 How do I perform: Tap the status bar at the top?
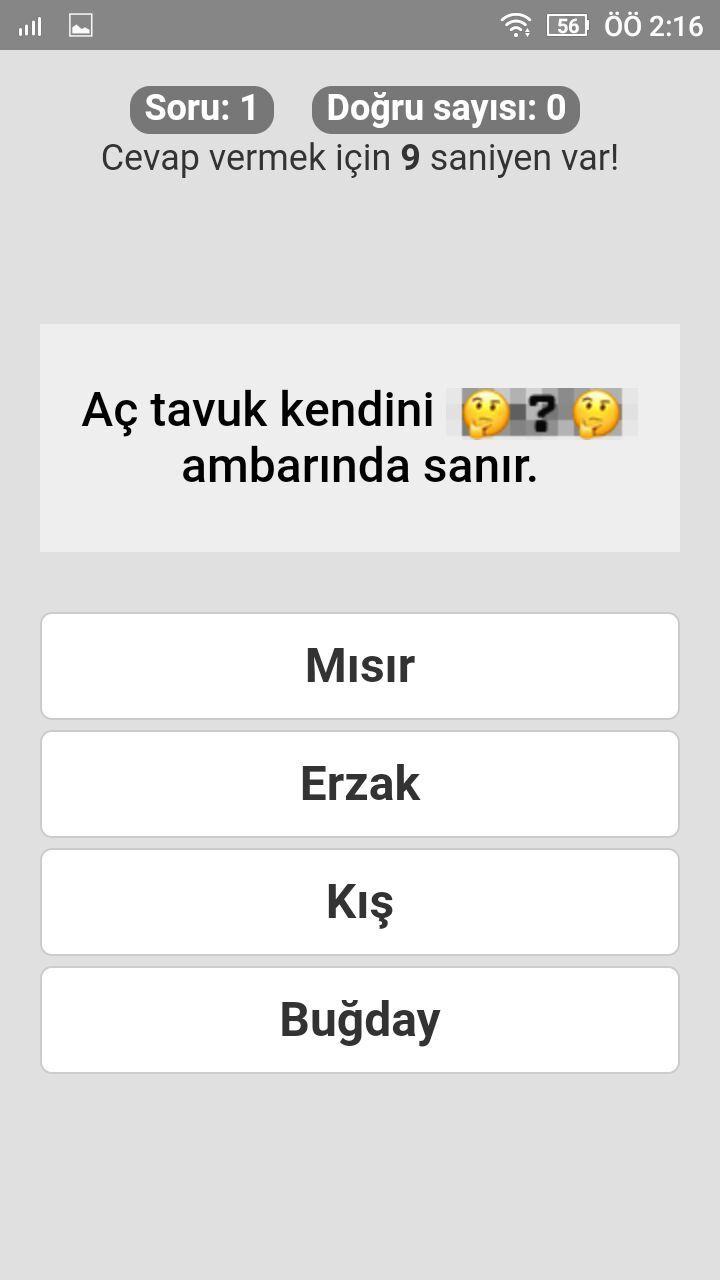tap(360, 26)
